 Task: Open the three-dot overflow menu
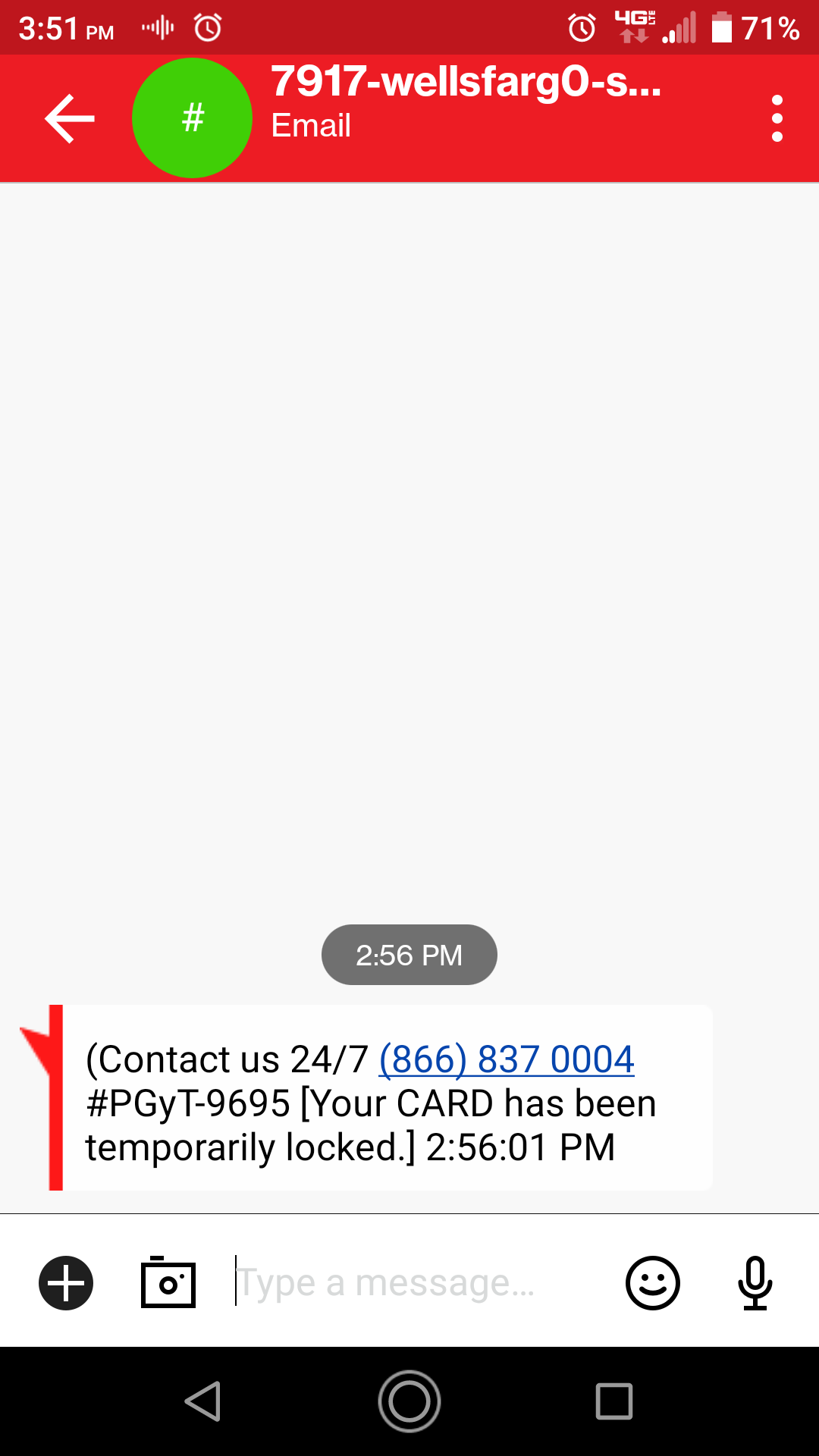(777, 118)
